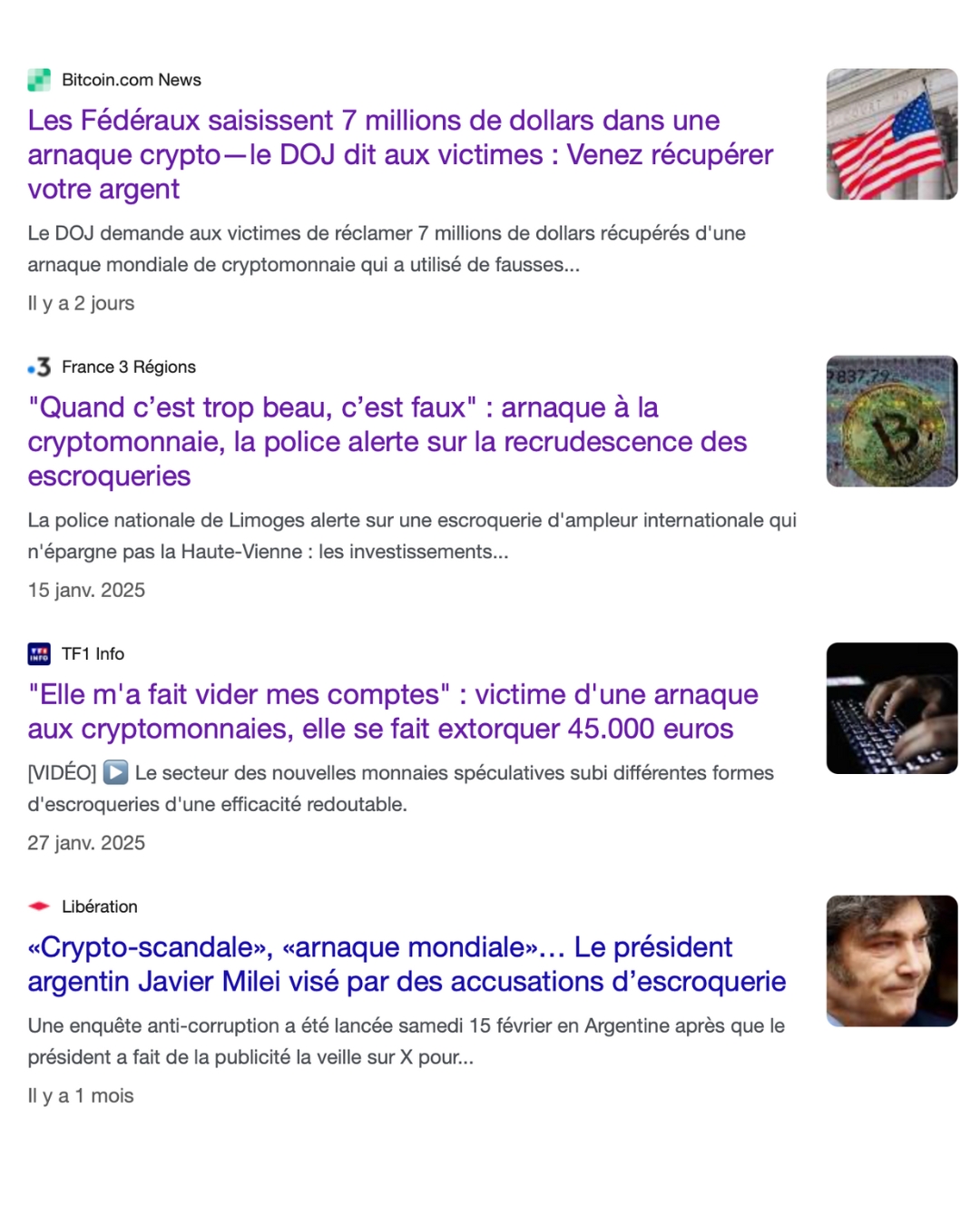Tap the Javier Milei photo thumbnail
980x1225 pixels.
point(891,961)
